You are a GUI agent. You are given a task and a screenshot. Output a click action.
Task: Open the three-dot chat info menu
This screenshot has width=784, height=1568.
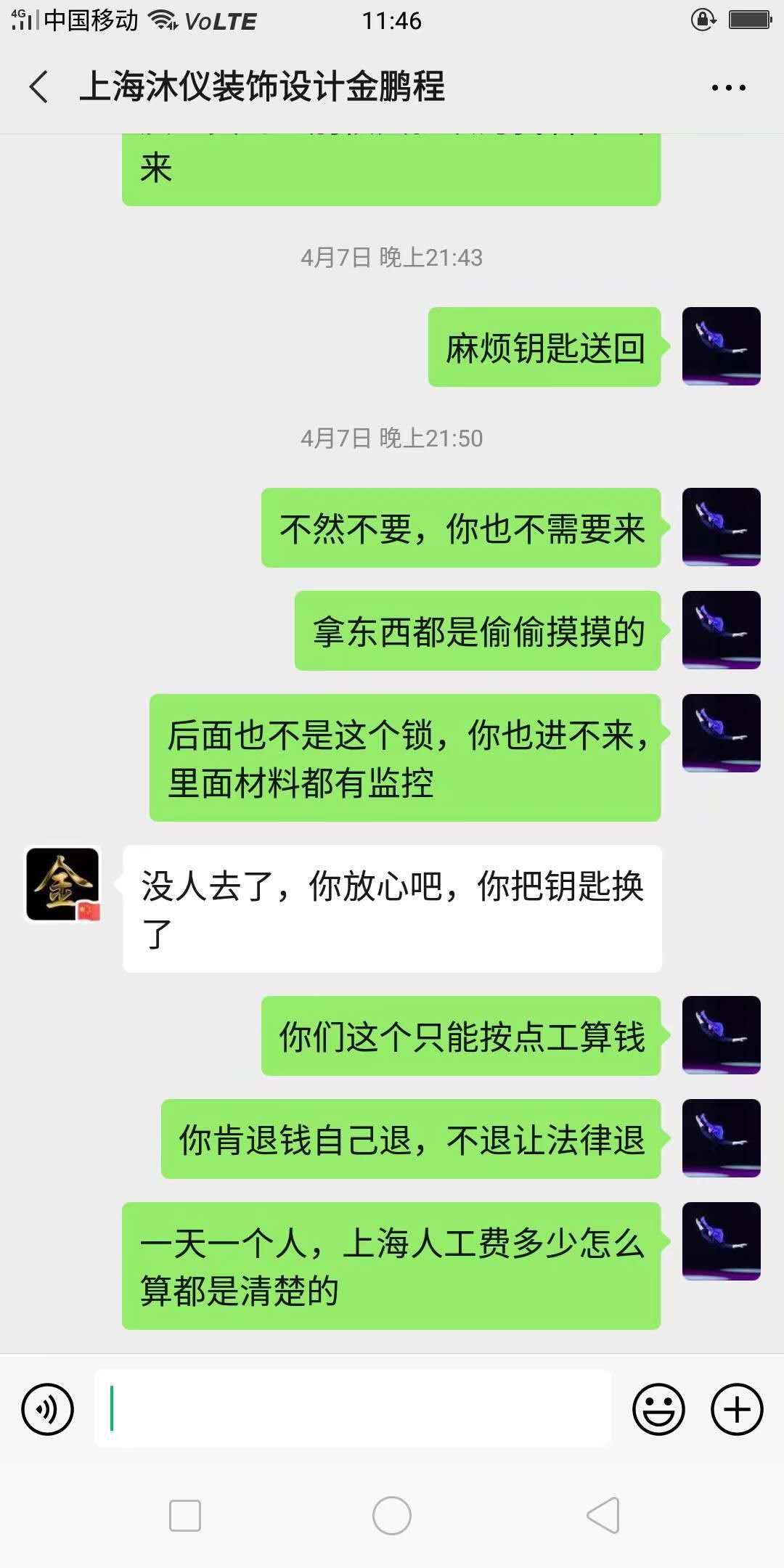[x=728, y=88]
